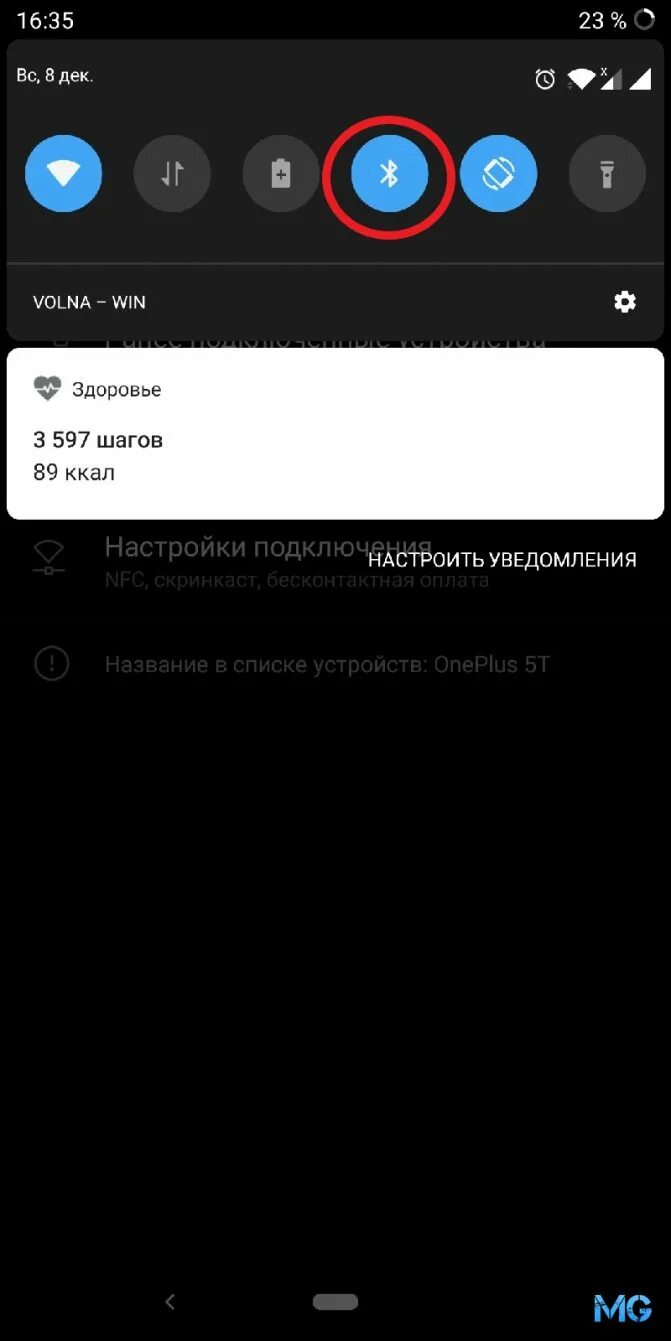Viewport: 671px width, 1341px height.
Task: Enable the battery saver tile
Action: (281, 174)
